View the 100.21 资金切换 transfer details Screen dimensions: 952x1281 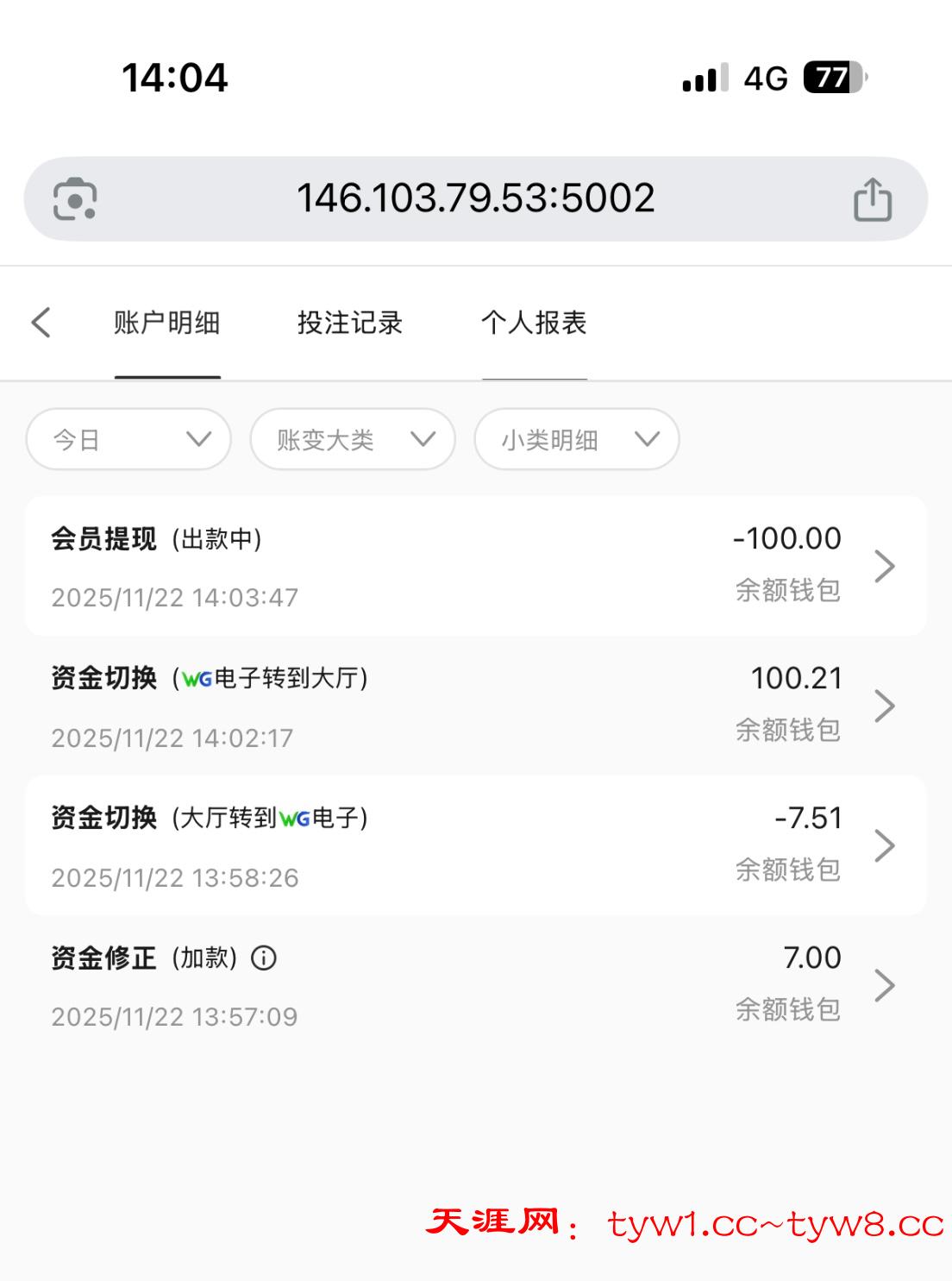pos(476,706)
